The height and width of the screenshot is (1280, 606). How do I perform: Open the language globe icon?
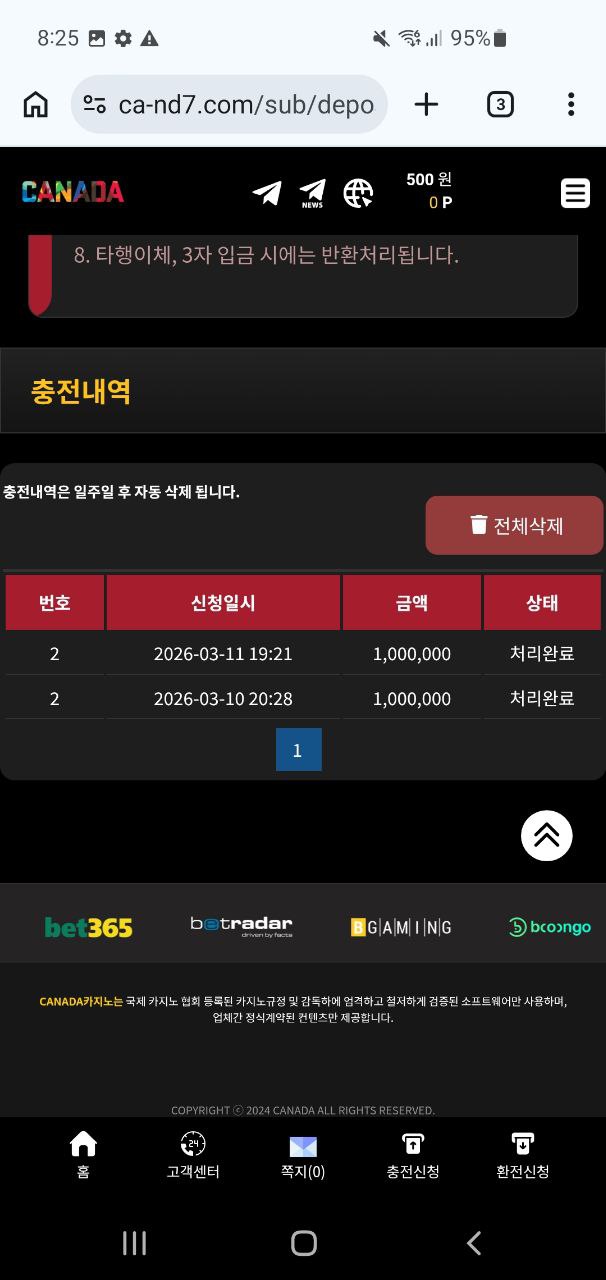tap(358, 192)
